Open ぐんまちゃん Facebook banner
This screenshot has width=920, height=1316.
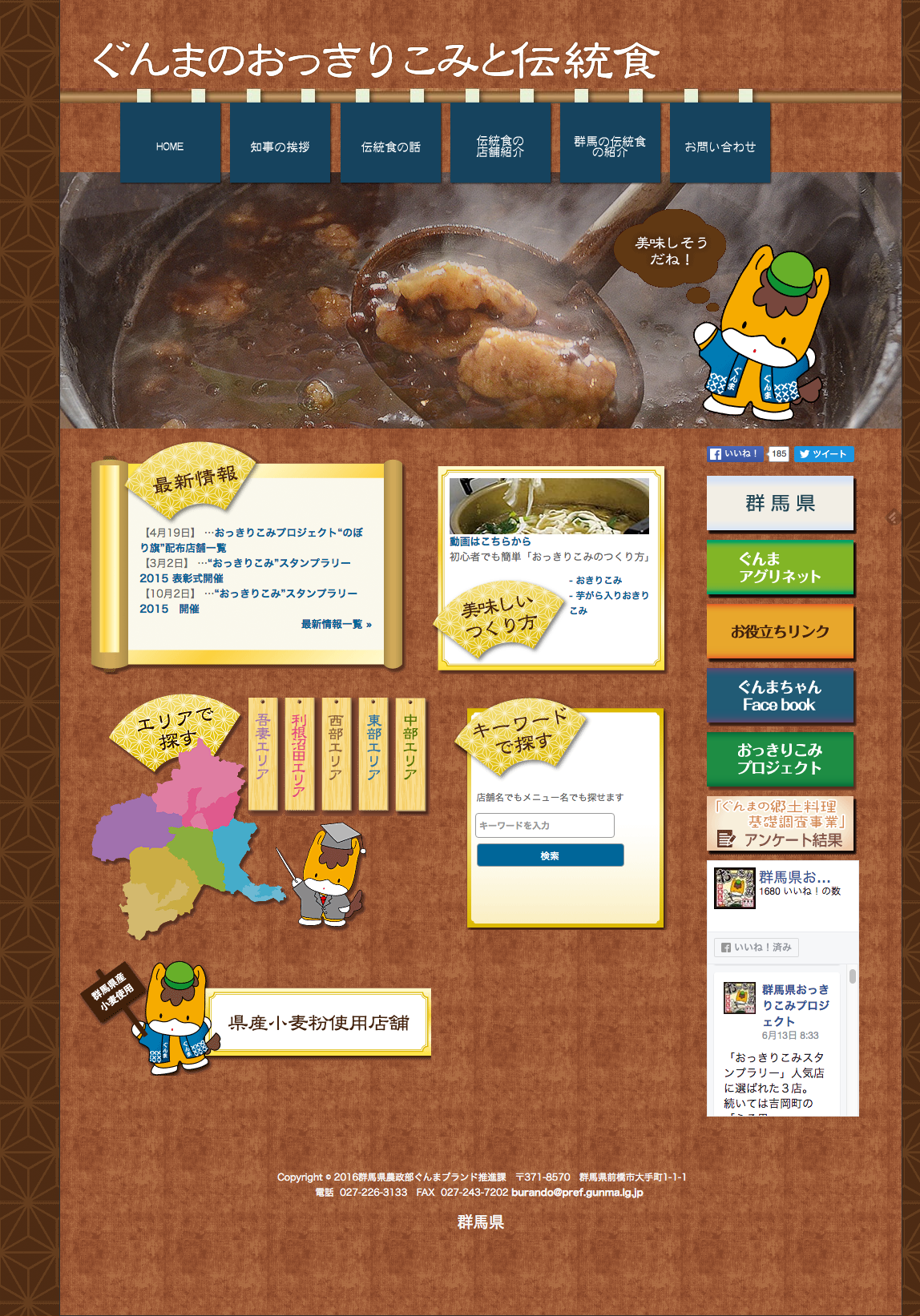780,695
